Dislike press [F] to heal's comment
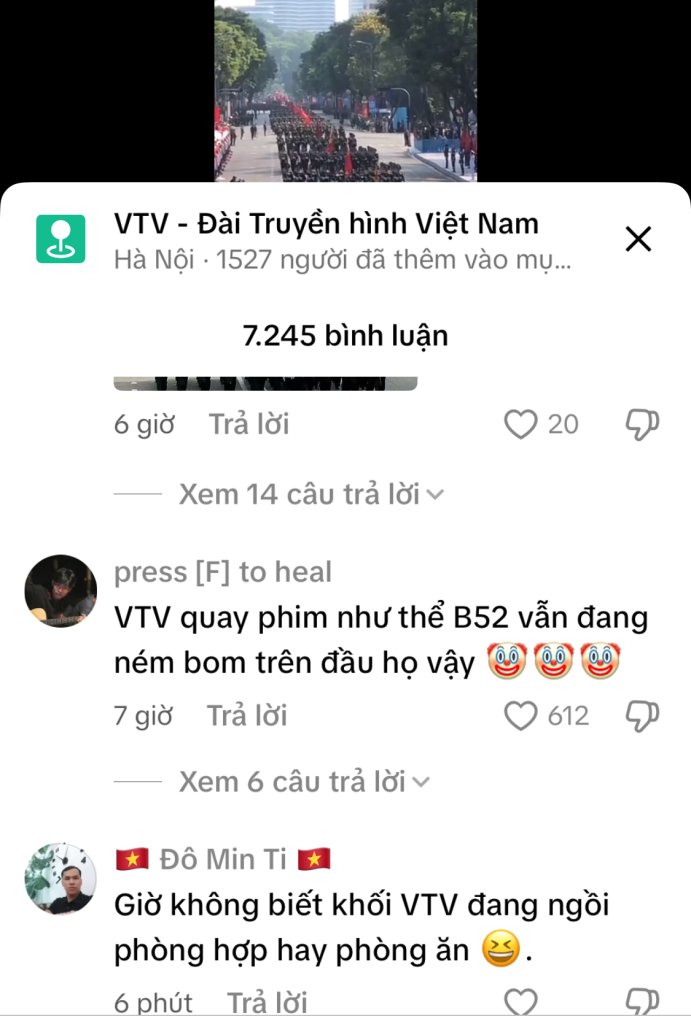The width and height of the screenshot is (691, 1024). click(x=641, y=716)
